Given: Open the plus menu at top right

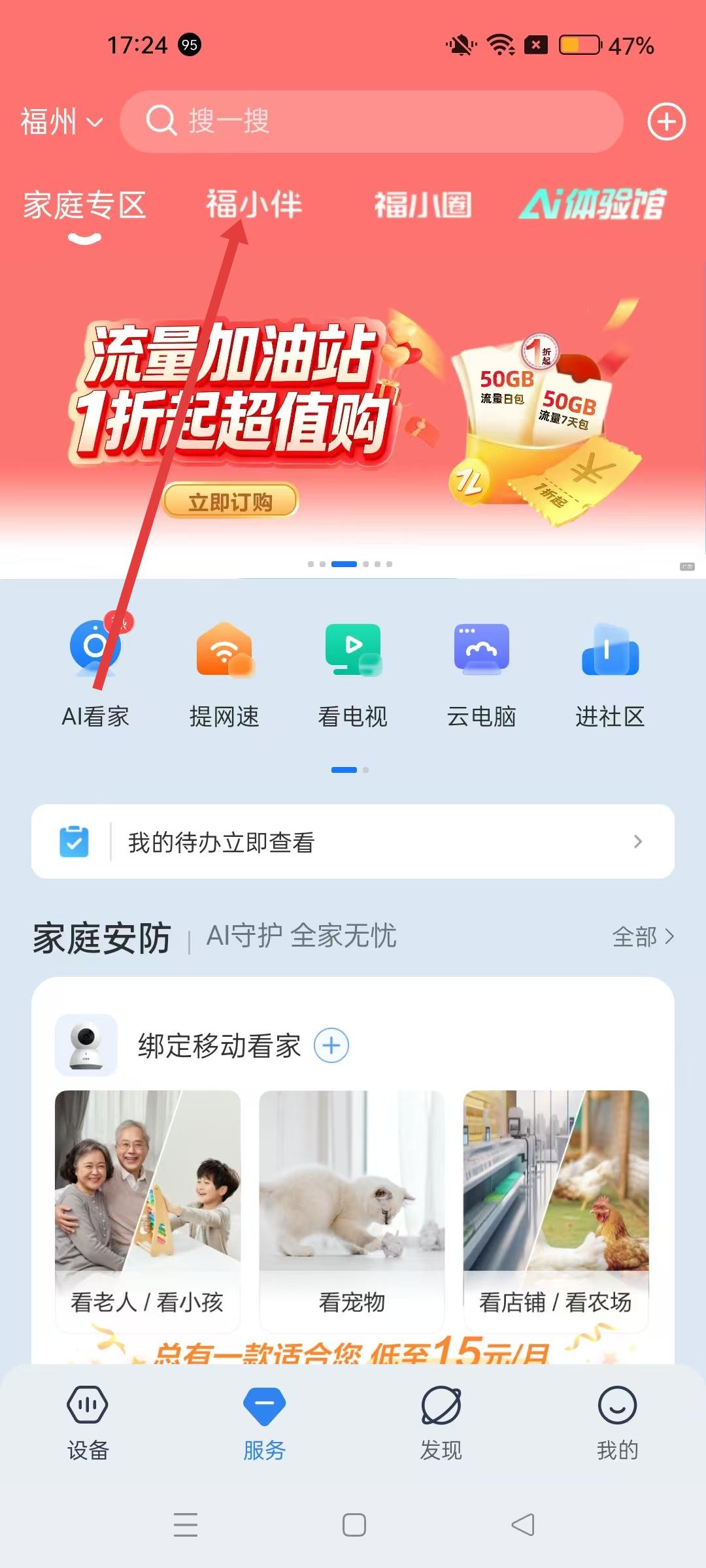Looking at the screenshot, I should tap(666, 122).
